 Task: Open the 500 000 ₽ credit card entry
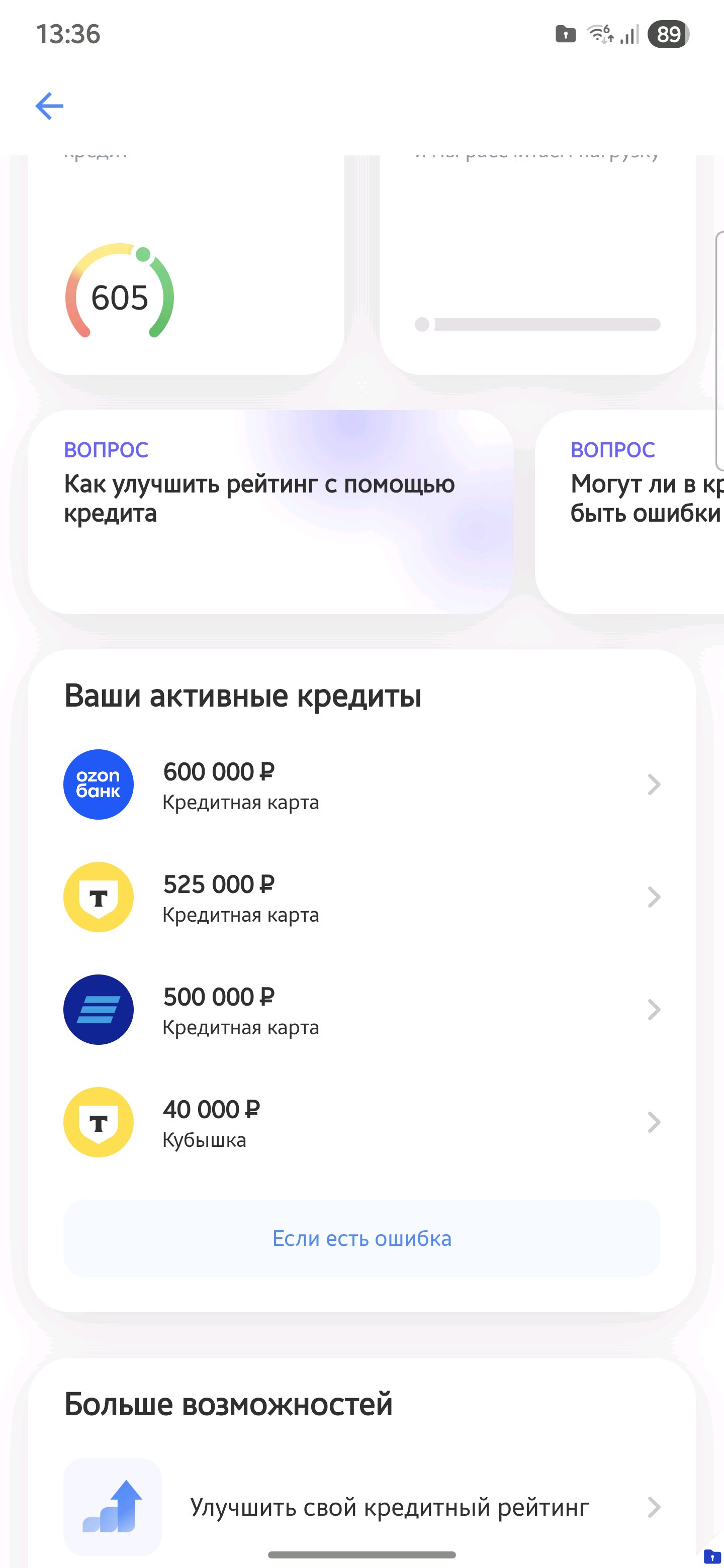tap(361, 1010)
